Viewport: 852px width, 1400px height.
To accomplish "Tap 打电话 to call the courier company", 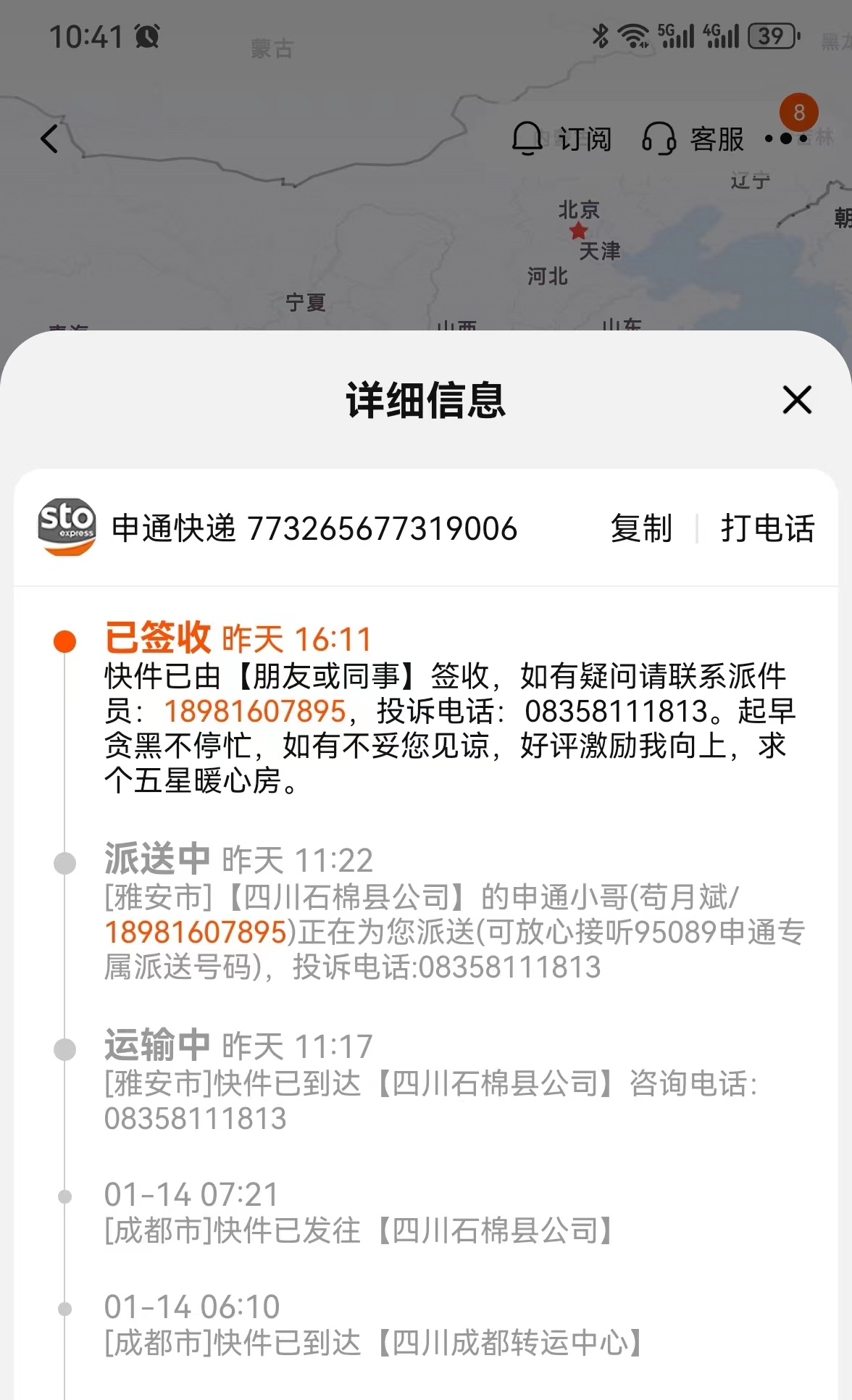I will coord(768,528).
